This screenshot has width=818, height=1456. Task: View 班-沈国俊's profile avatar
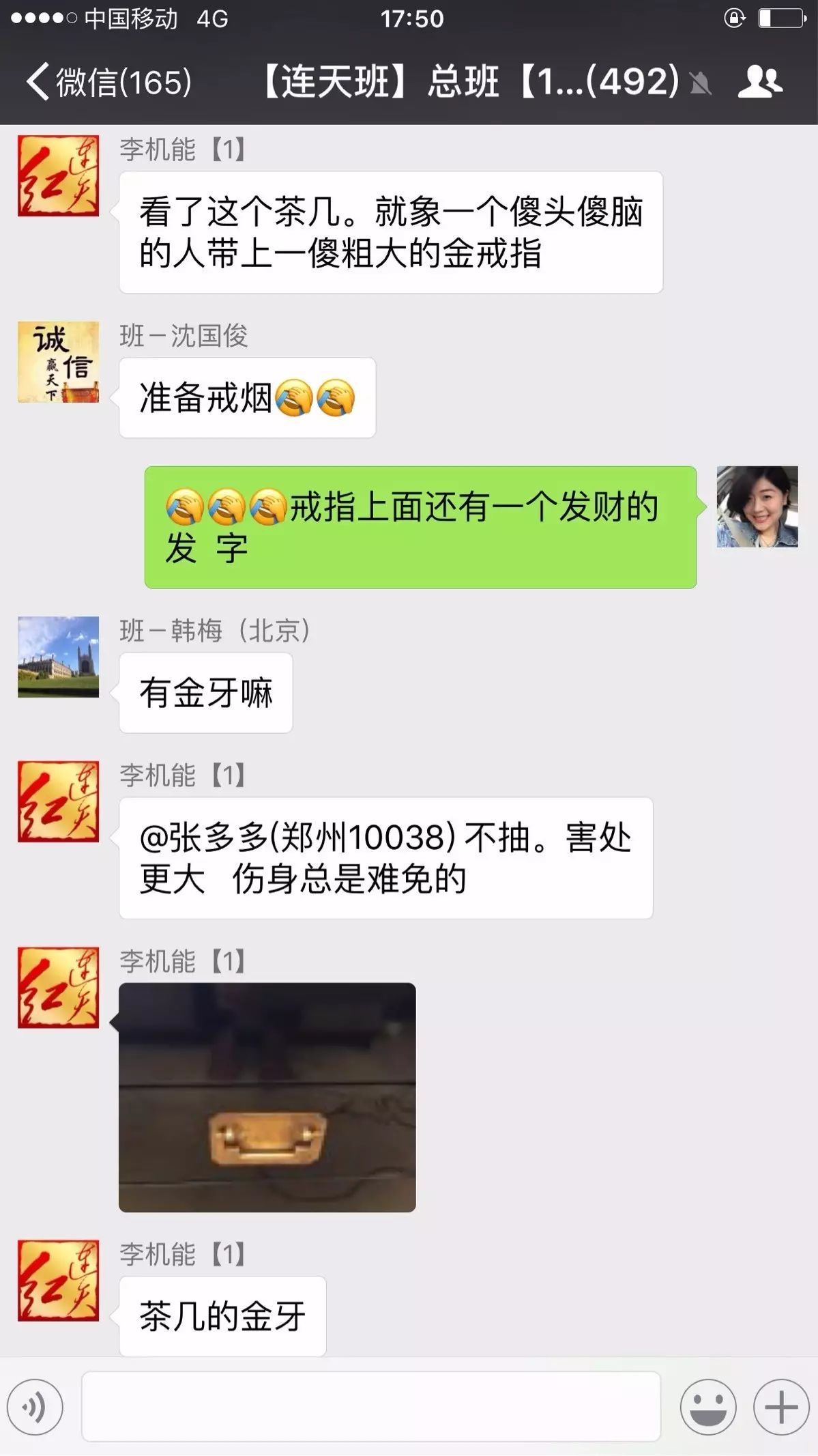coord(58,362)
